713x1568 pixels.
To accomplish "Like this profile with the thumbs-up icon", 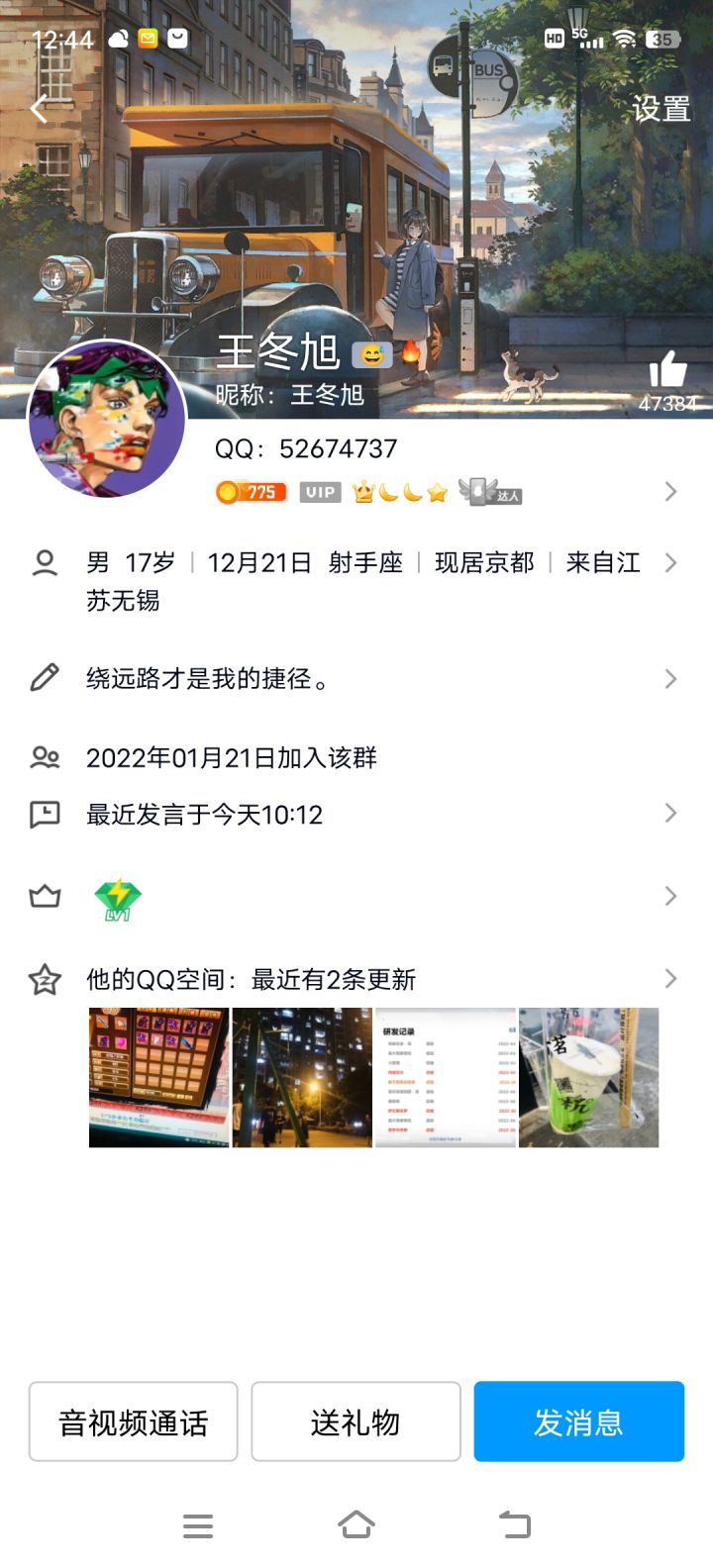I will [x=667, y=372].
